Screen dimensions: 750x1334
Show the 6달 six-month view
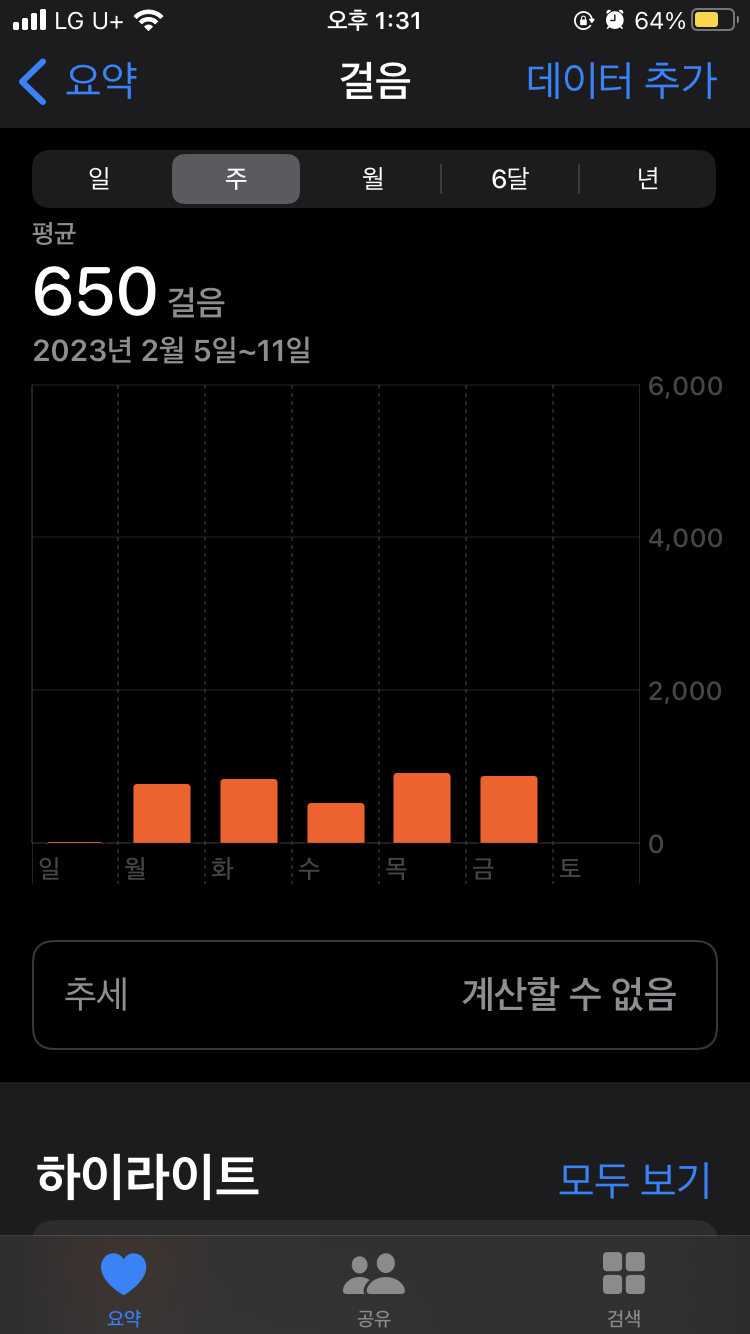tap(510, 179)
